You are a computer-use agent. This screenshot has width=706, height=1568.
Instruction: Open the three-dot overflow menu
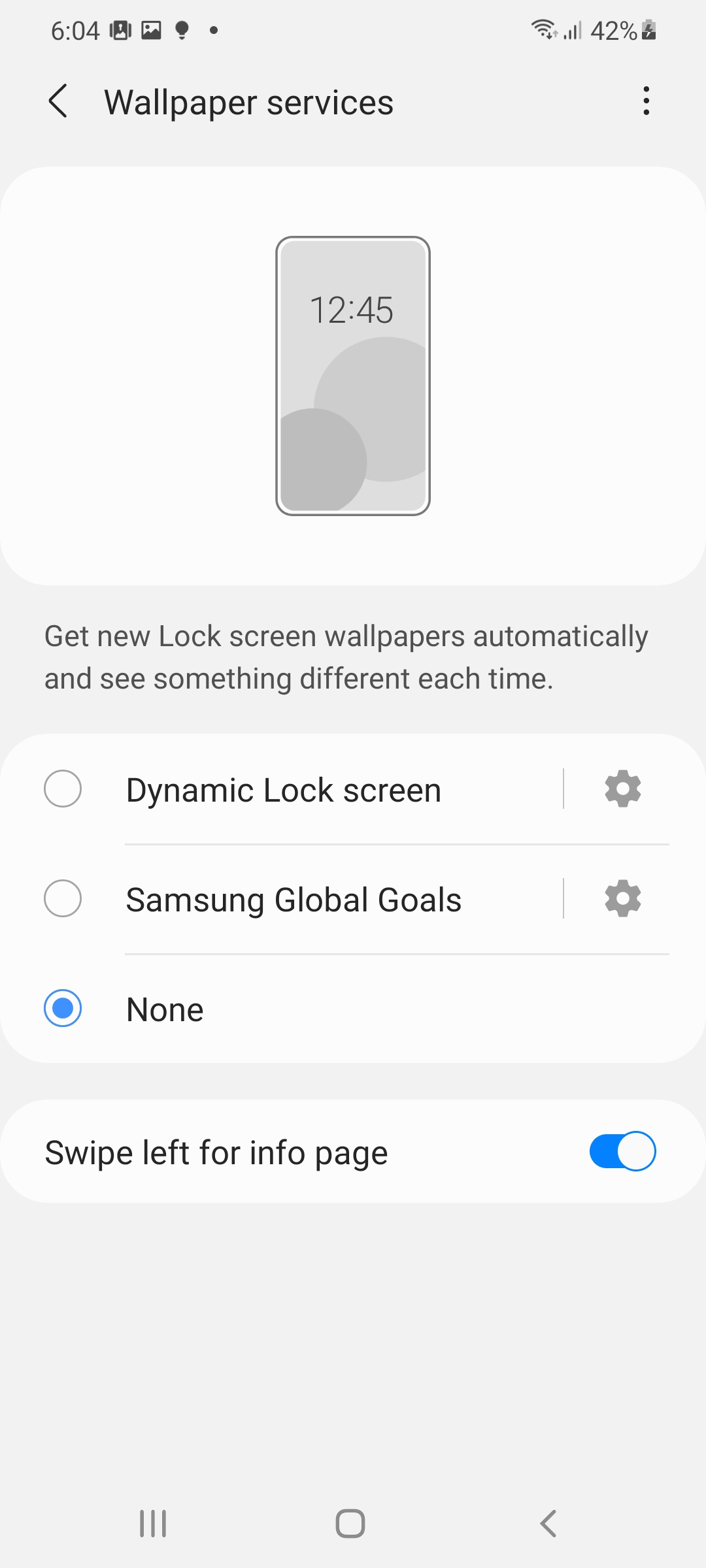coord(646,101)
